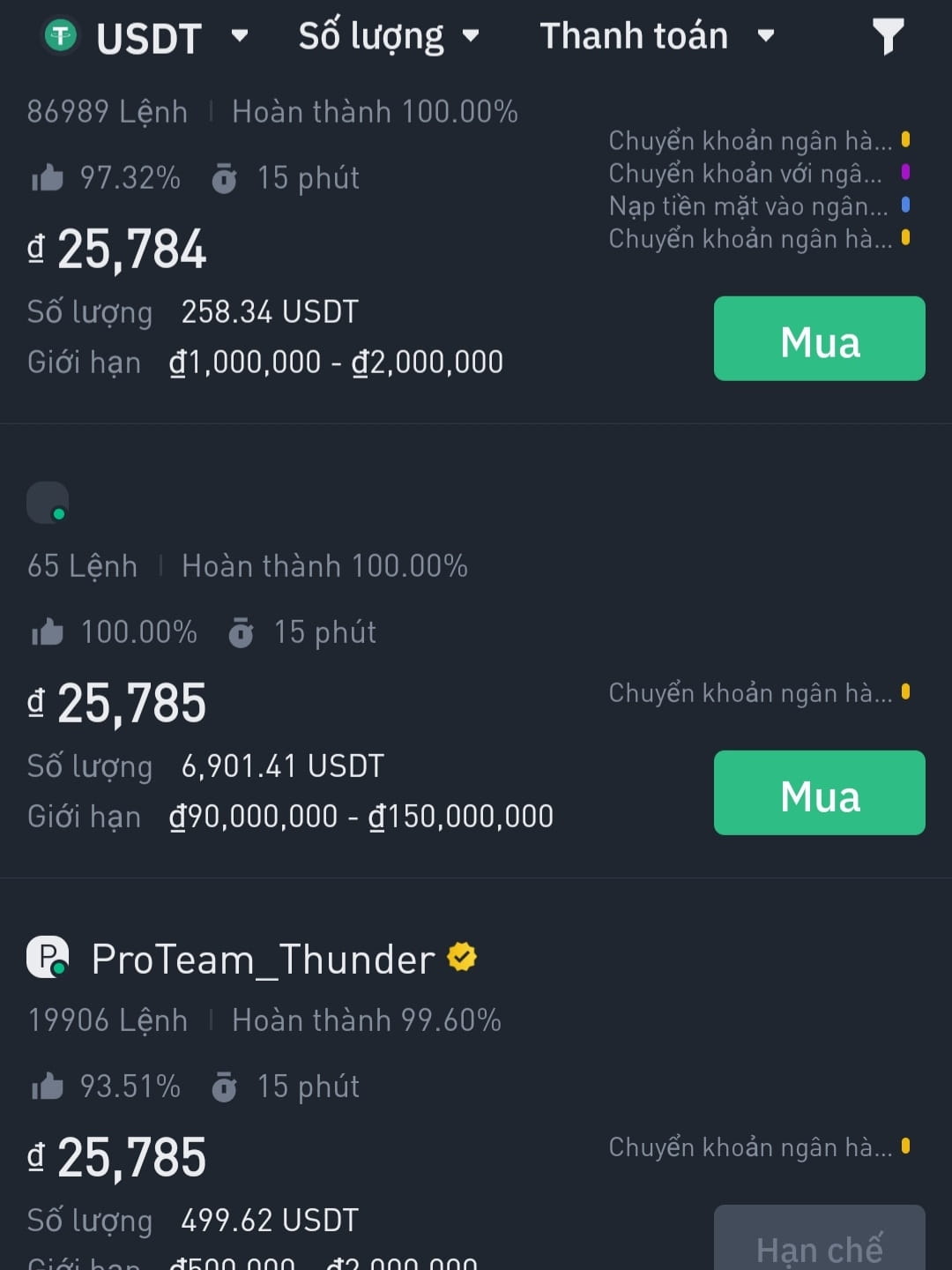Select ProTeam_Thunder's avatar icon
This screenshot has height=1270, width=952.
click(48, 957)
